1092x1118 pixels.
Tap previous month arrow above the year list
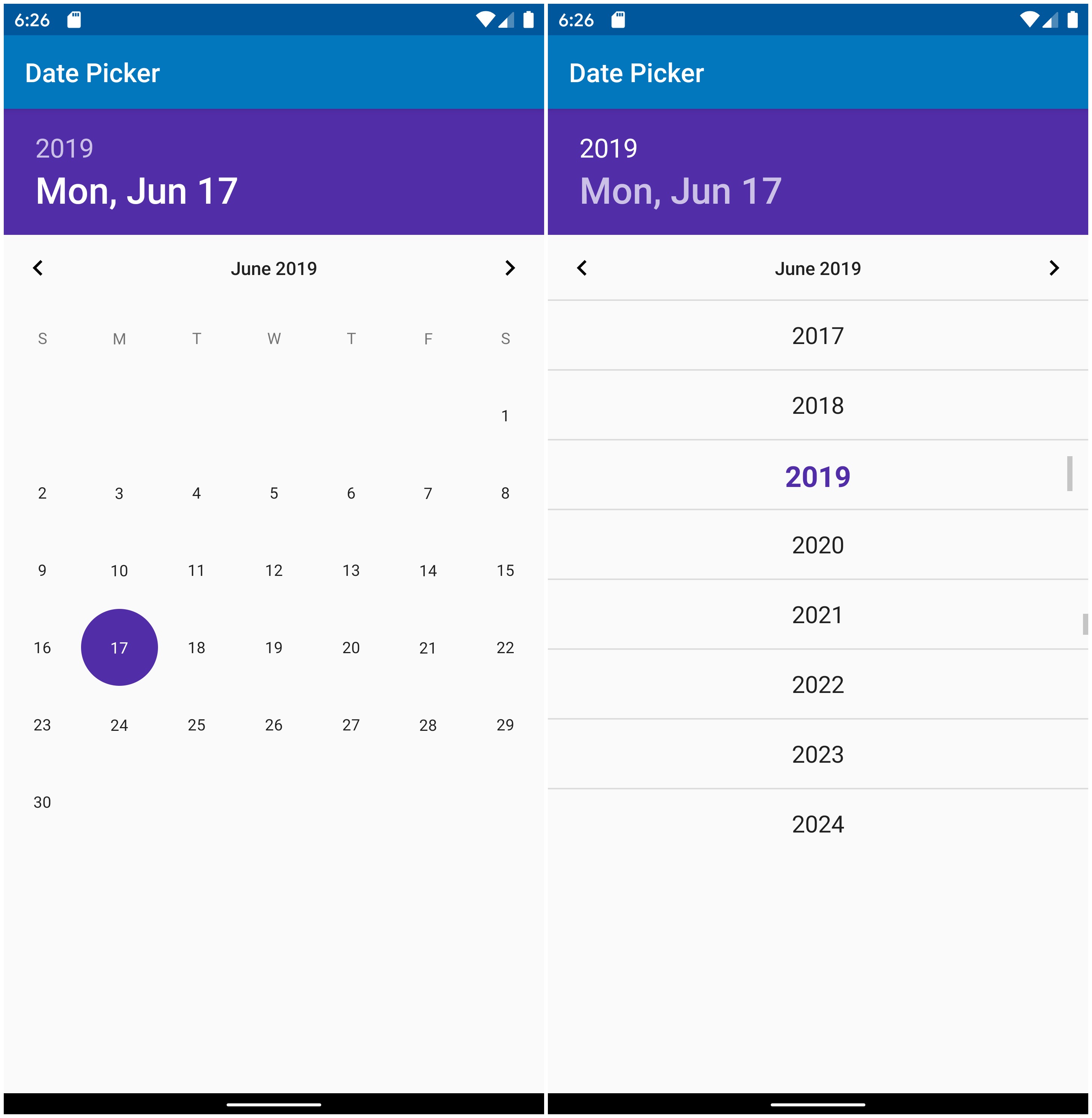(582, 268)
